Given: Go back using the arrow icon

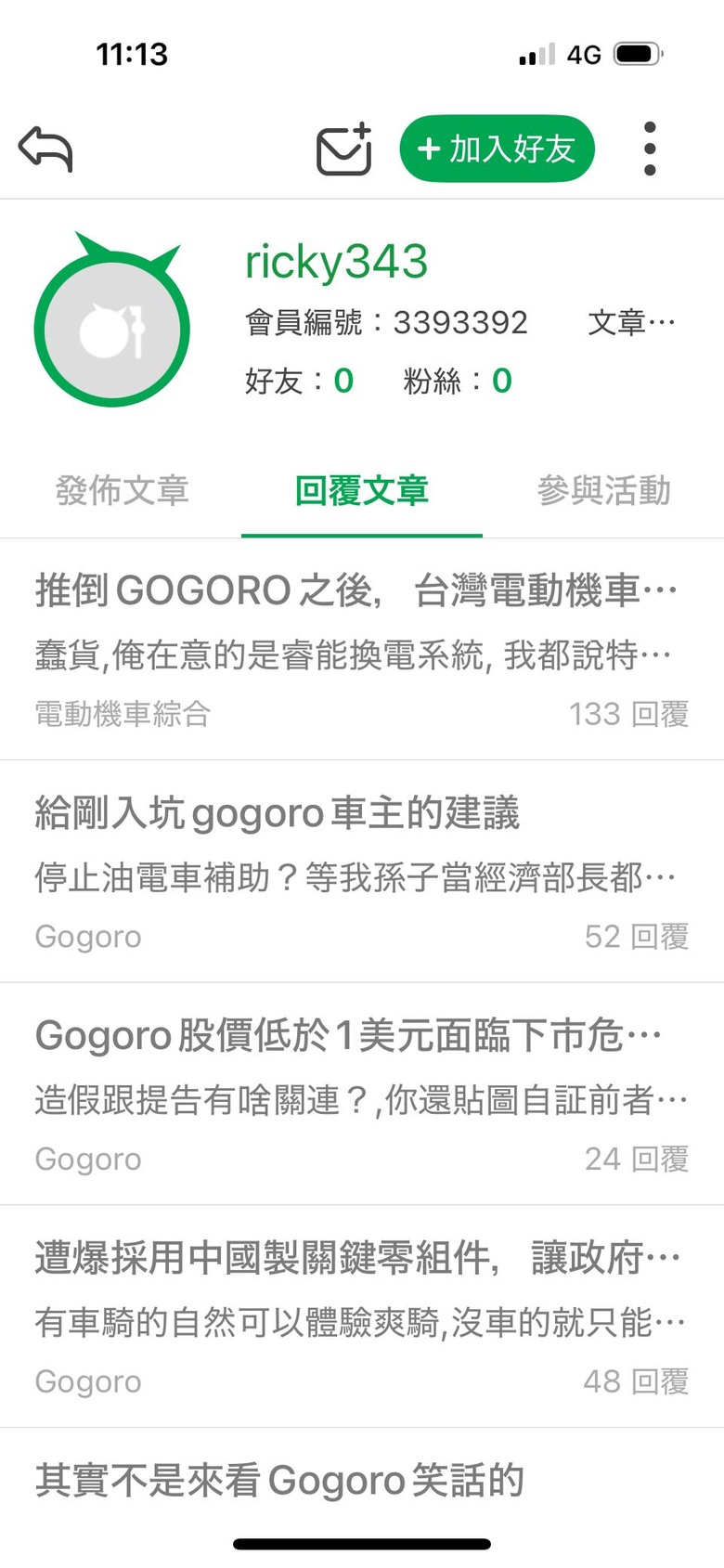Looking at the screenshot, I should (x=45, y=149).
